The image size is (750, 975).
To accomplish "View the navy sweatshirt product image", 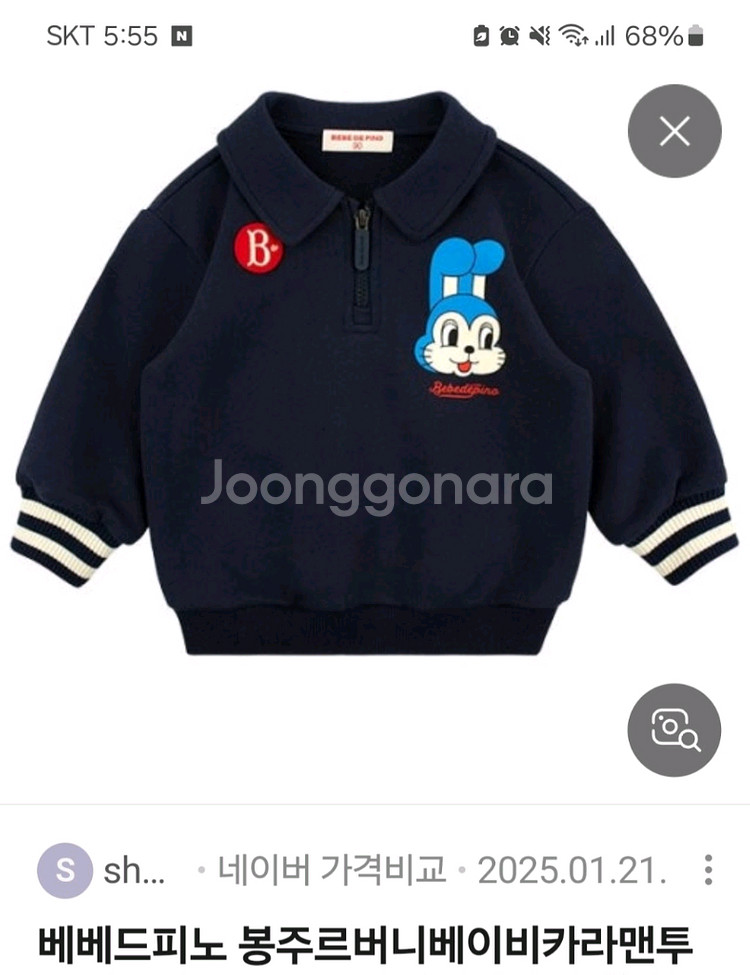I will pyautogui.click(x=375, y=373).
